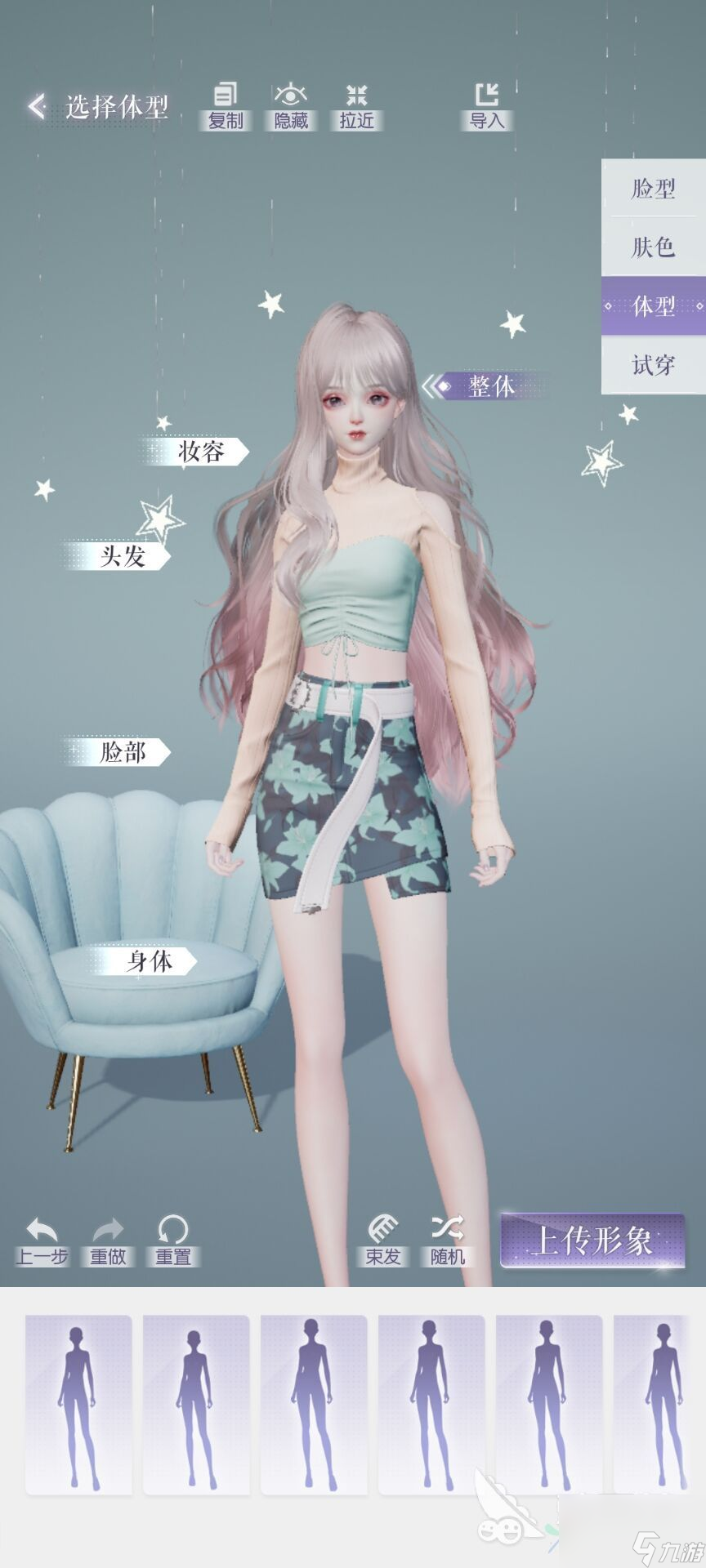Viewport: 706px width, 1568px height.
Task: Open the 妆容 makeup section
Action: (200, 451)
